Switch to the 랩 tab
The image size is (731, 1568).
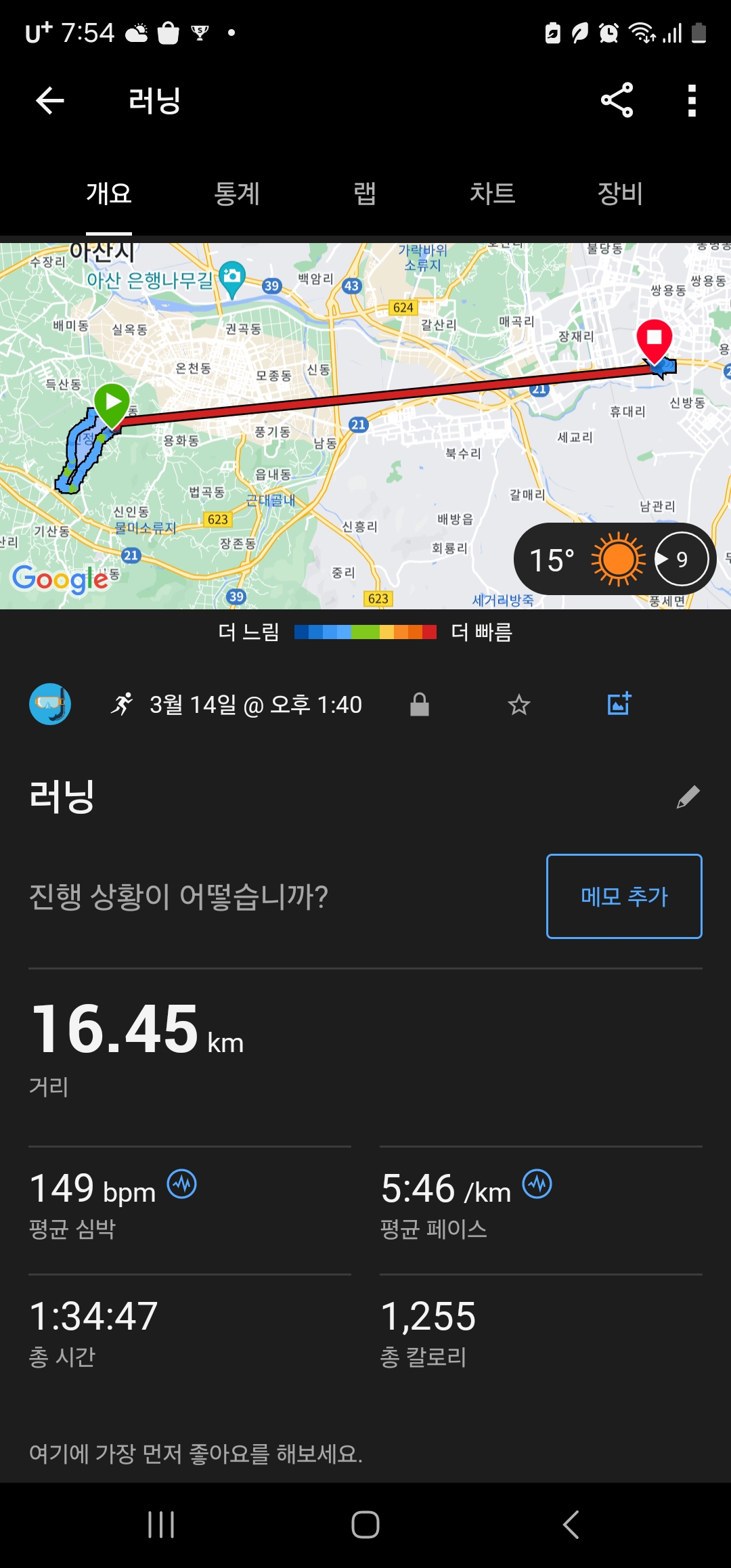point(365,194)
